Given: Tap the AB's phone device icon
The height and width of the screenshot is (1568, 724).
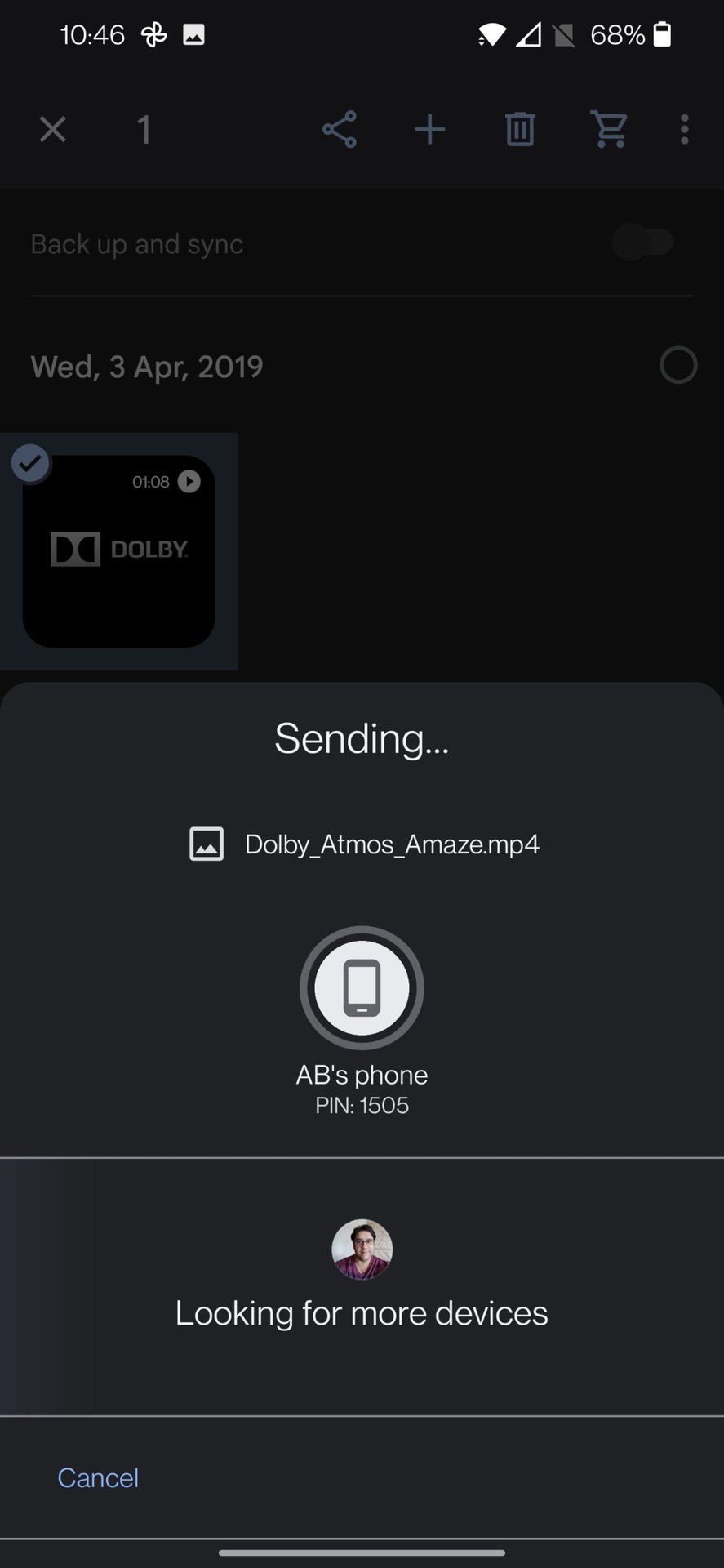Looking at the screenshot, I should pos(362,987).
